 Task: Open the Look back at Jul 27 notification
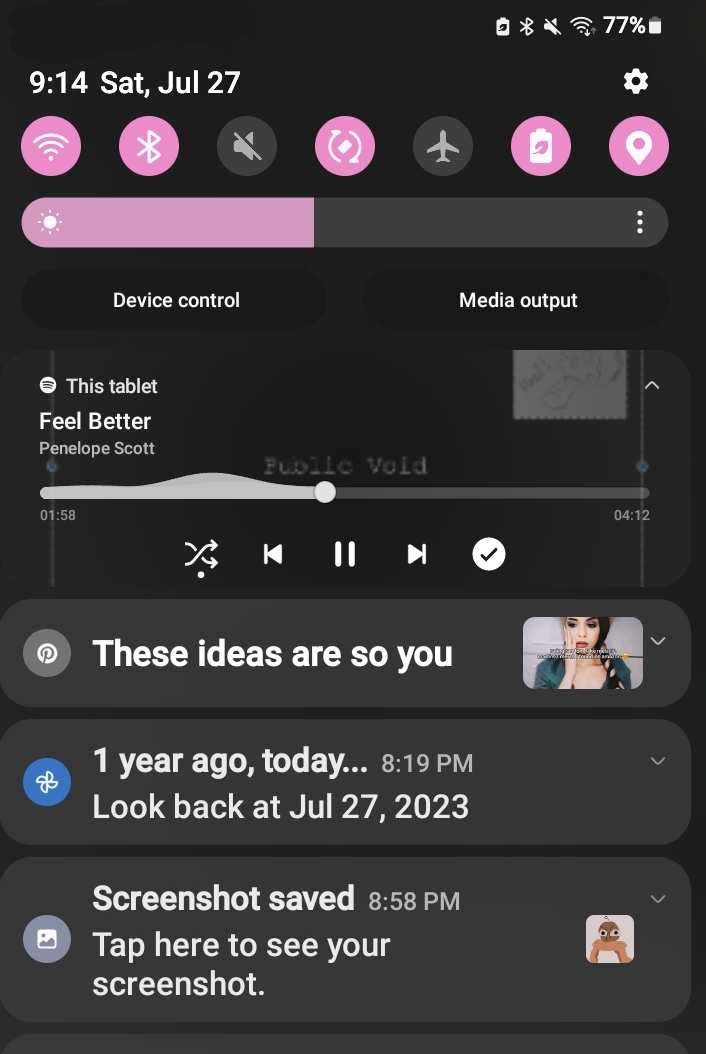point(280,783)
